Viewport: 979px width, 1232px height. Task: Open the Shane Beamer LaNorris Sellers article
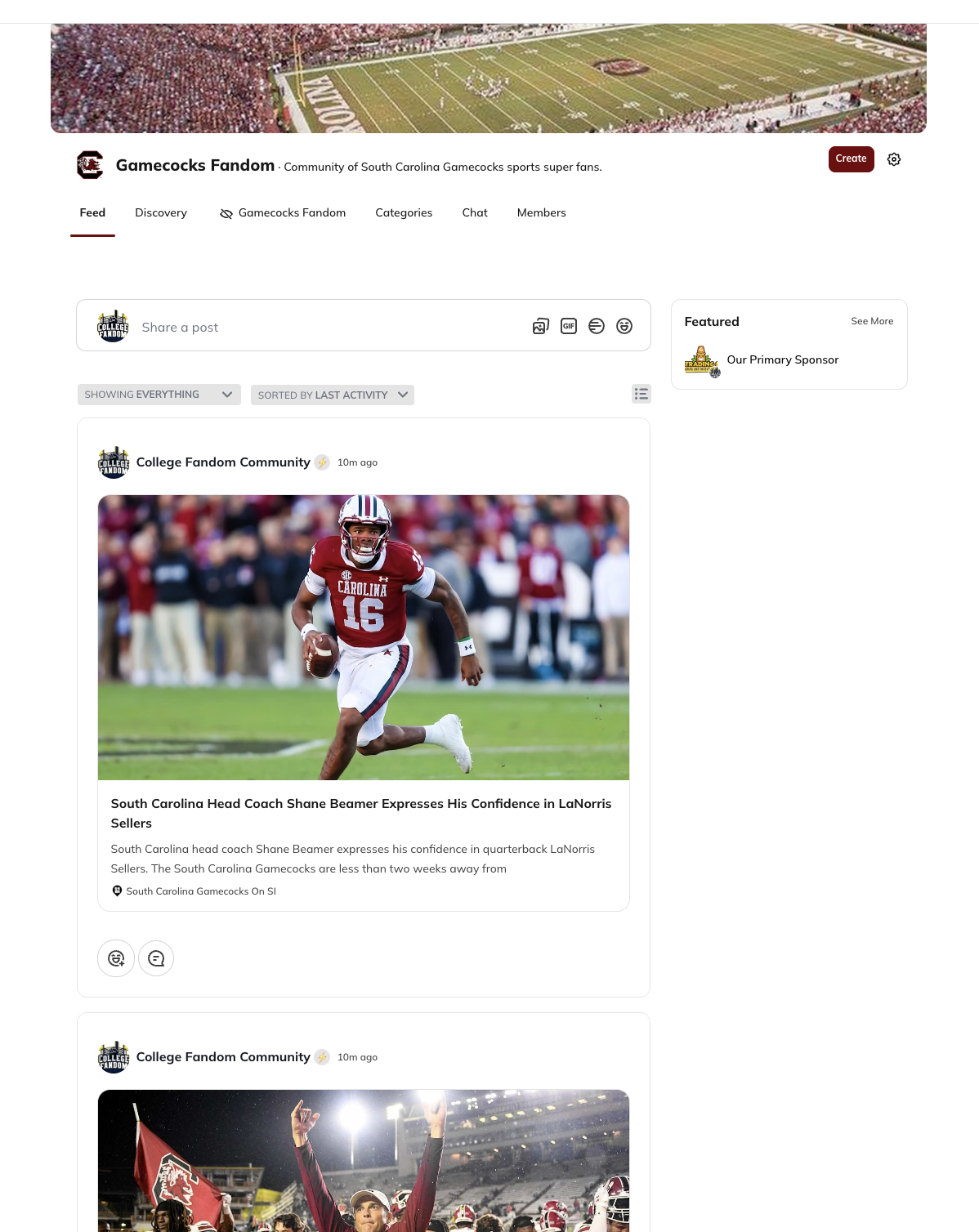[x=361, y=813]
